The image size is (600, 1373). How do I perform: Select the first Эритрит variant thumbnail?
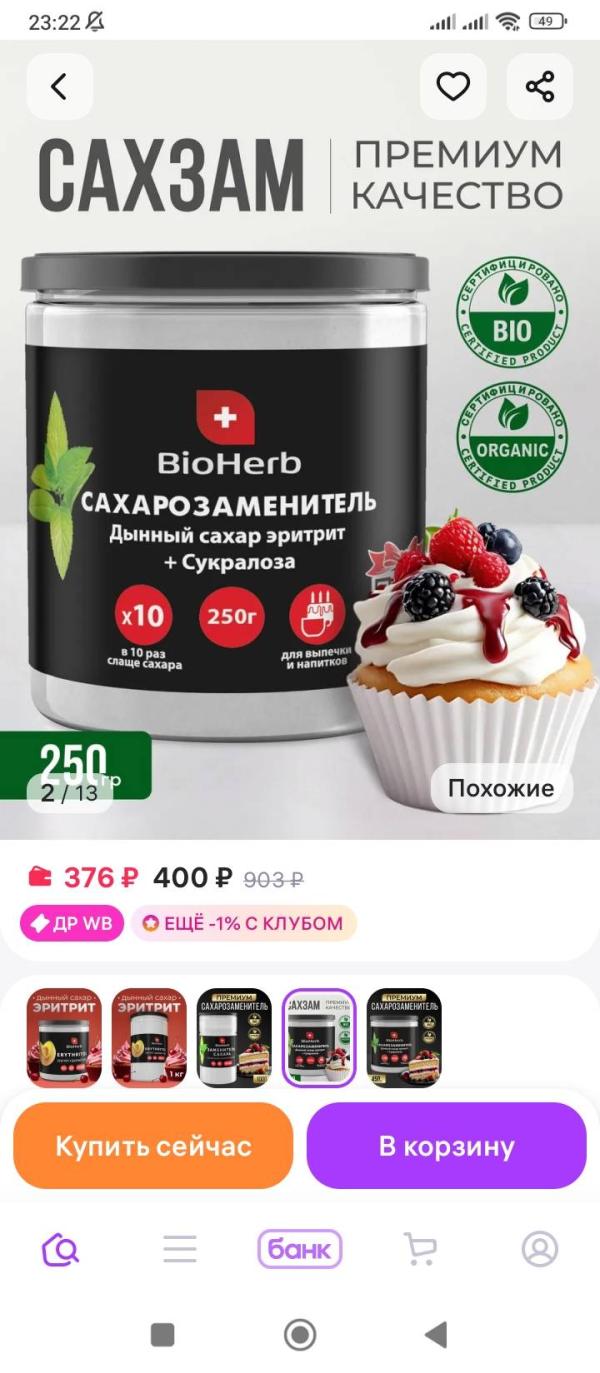click(x=64, y=1038)
